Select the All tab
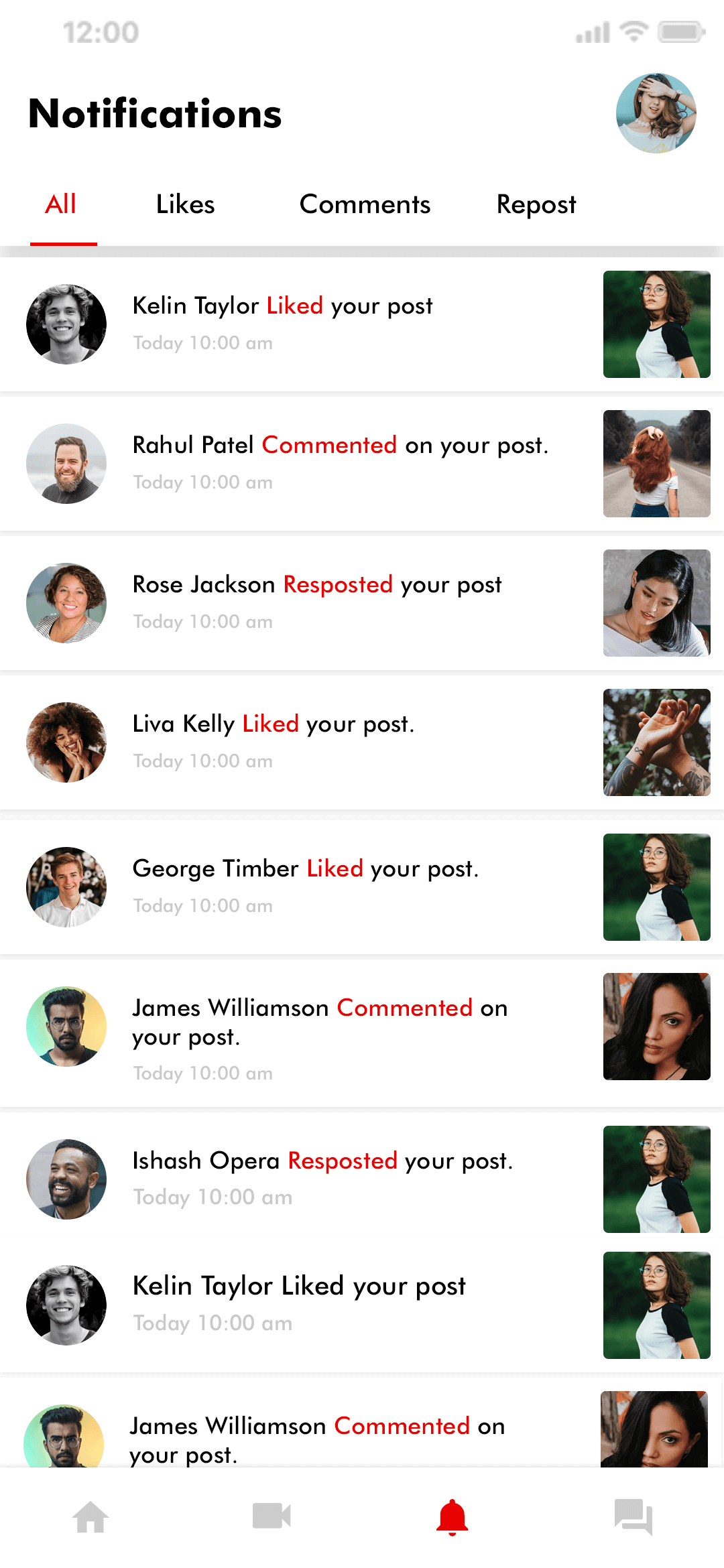 (61, 204)
